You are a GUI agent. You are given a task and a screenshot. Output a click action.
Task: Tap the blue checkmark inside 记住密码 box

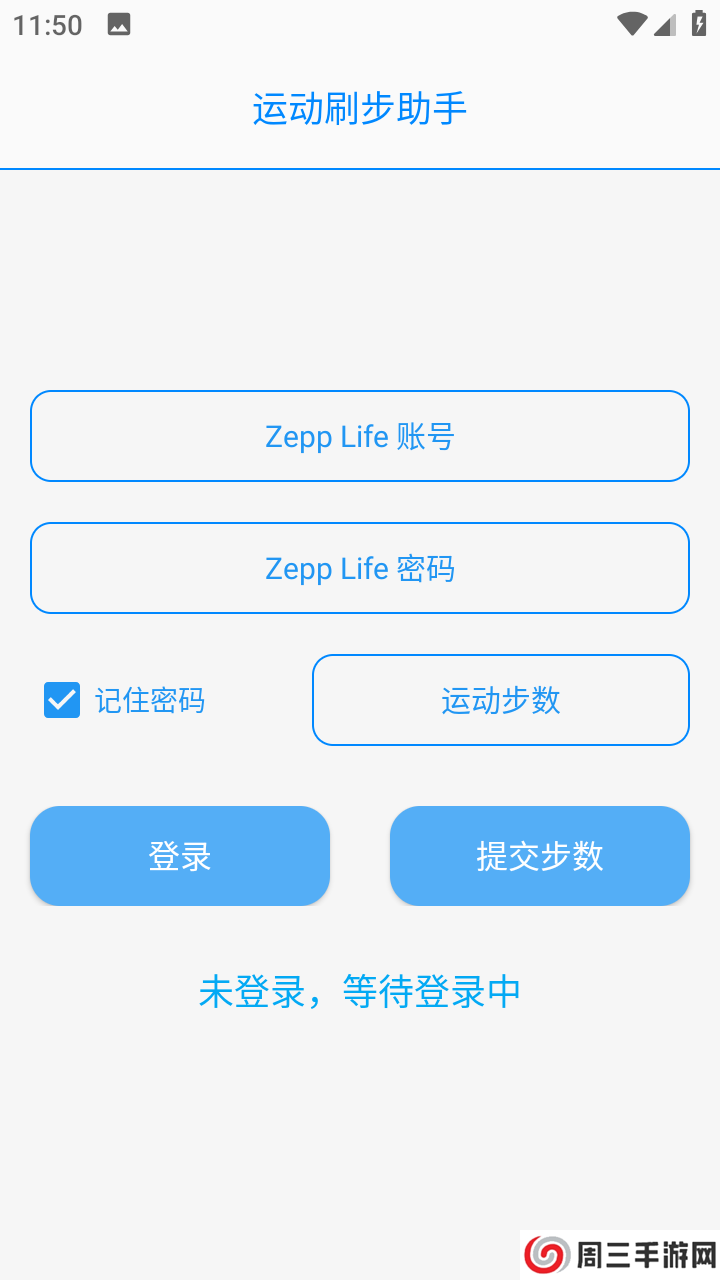click(61, 700)
